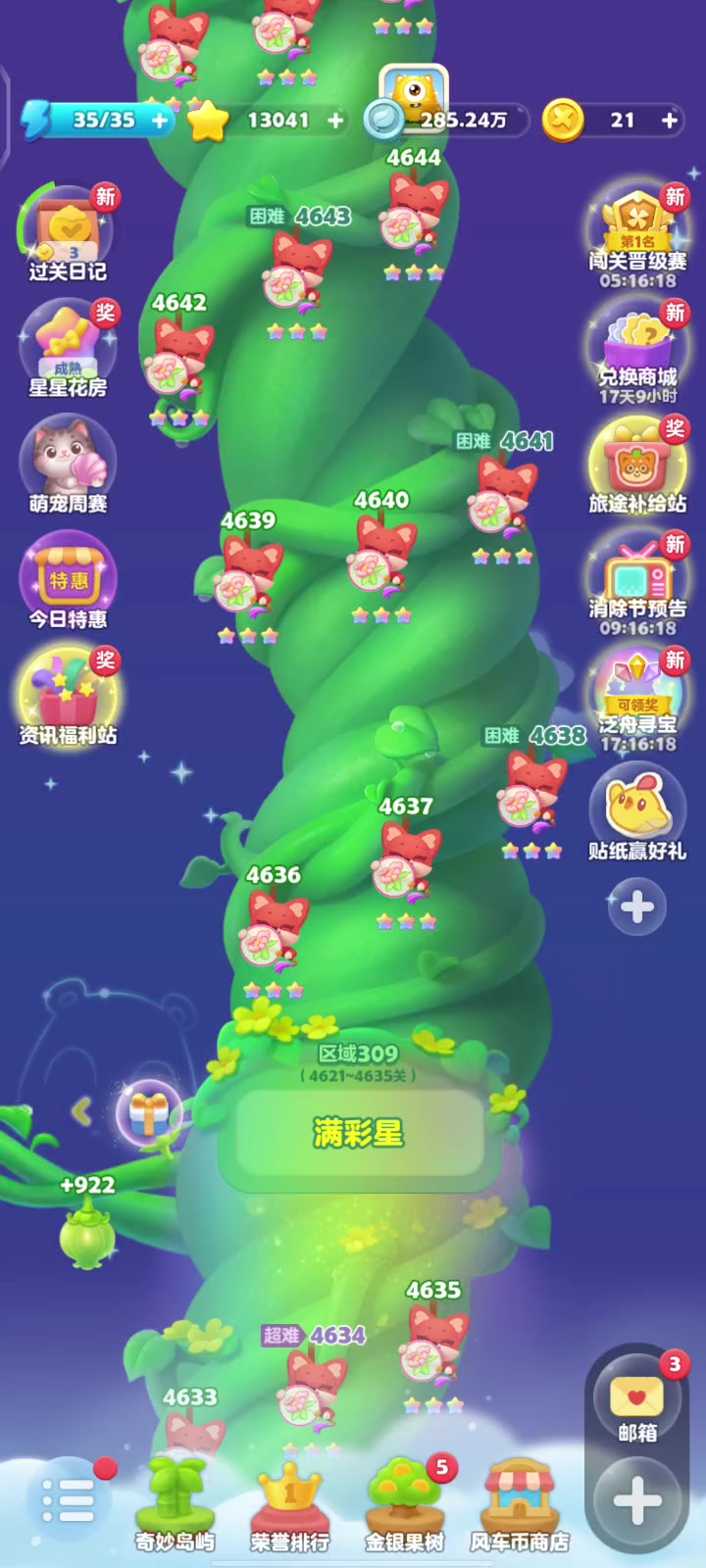706x1568 pixels.
Task: Open 金银果树 fruit tree
Action: point(404,1506)
